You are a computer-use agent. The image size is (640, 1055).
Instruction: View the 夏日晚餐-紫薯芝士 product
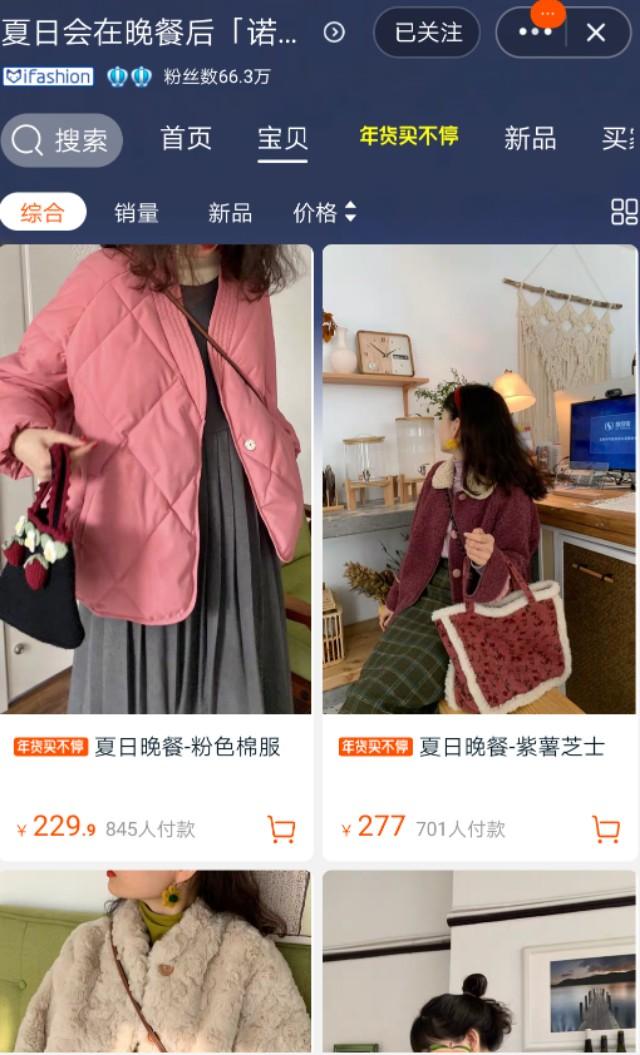pyautogui.click(x=479, y=480)
